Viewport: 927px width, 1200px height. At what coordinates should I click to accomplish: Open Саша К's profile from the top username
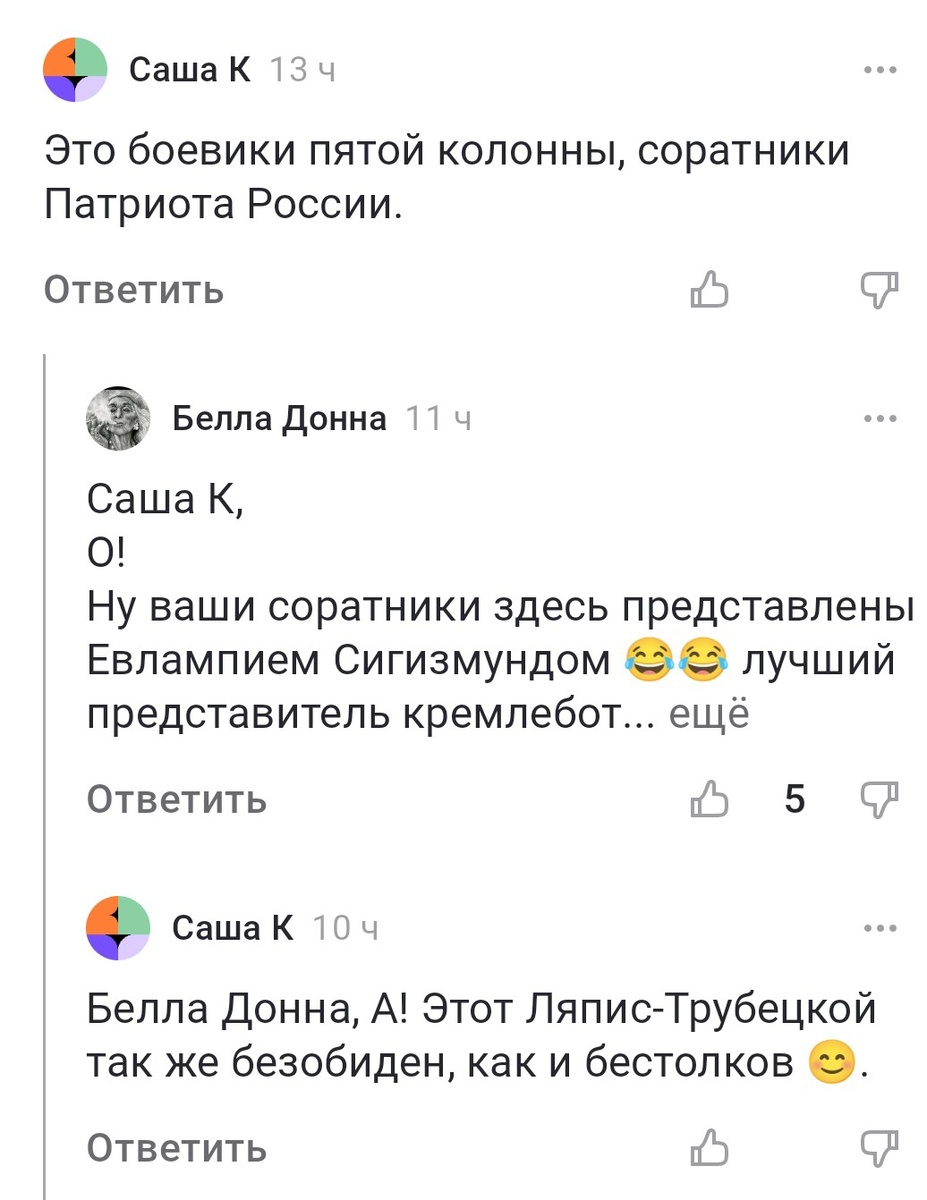tap(188, 68)
